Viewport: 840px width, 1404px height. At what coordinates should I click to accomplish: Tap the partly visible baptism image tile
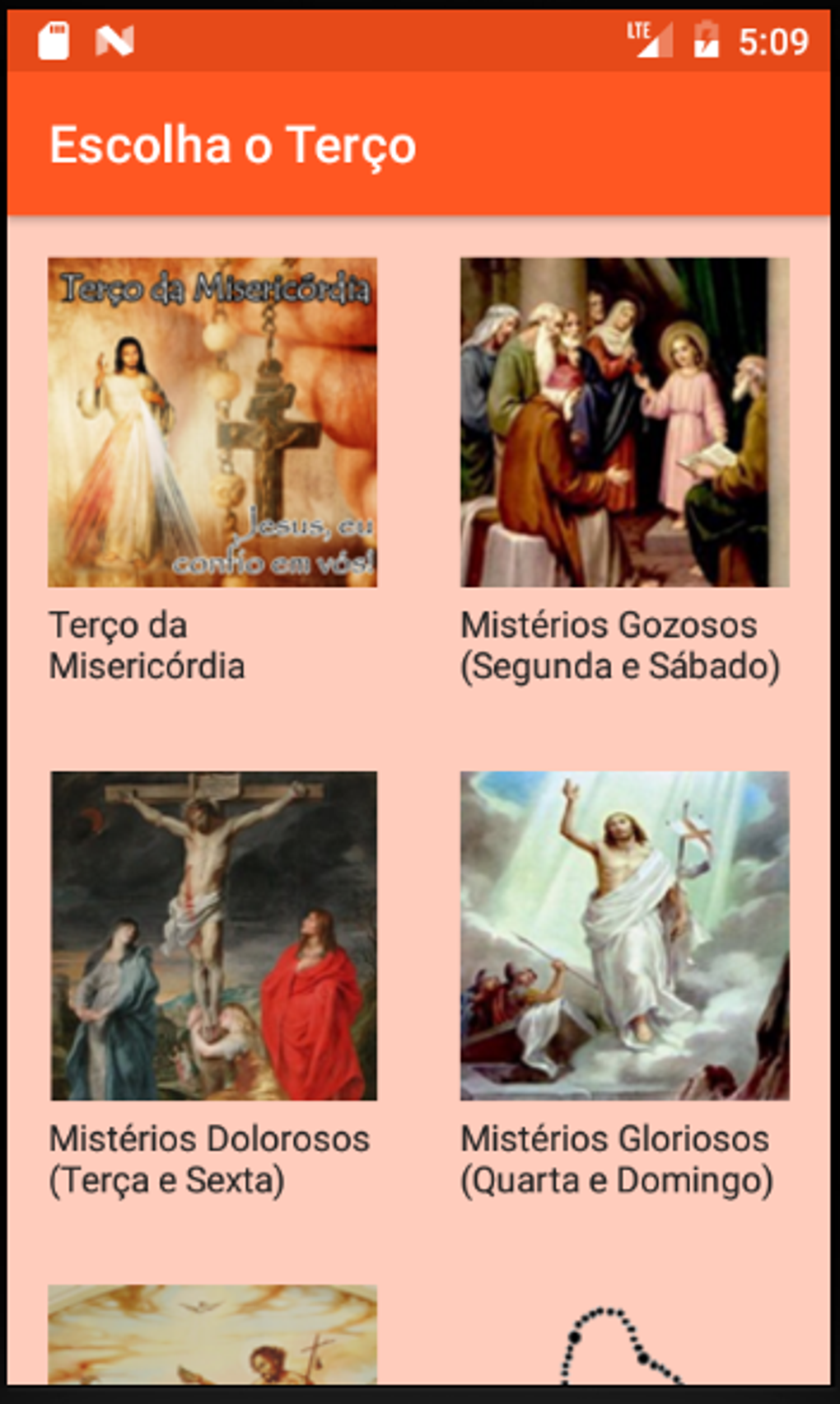[x=212, y=1334]
